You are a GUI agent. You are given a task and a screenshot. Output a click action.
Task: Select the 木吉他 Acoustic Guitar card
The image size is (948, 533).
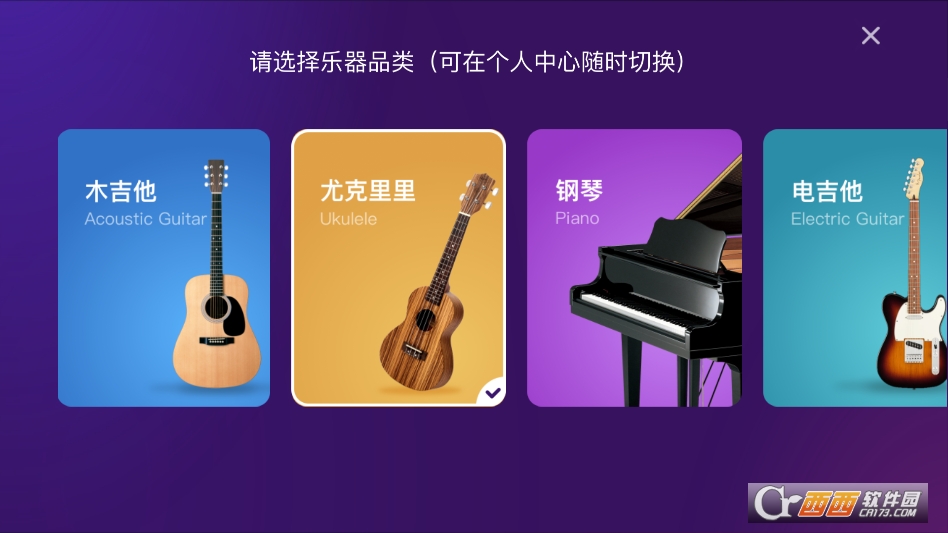click(x=164, y=268)
